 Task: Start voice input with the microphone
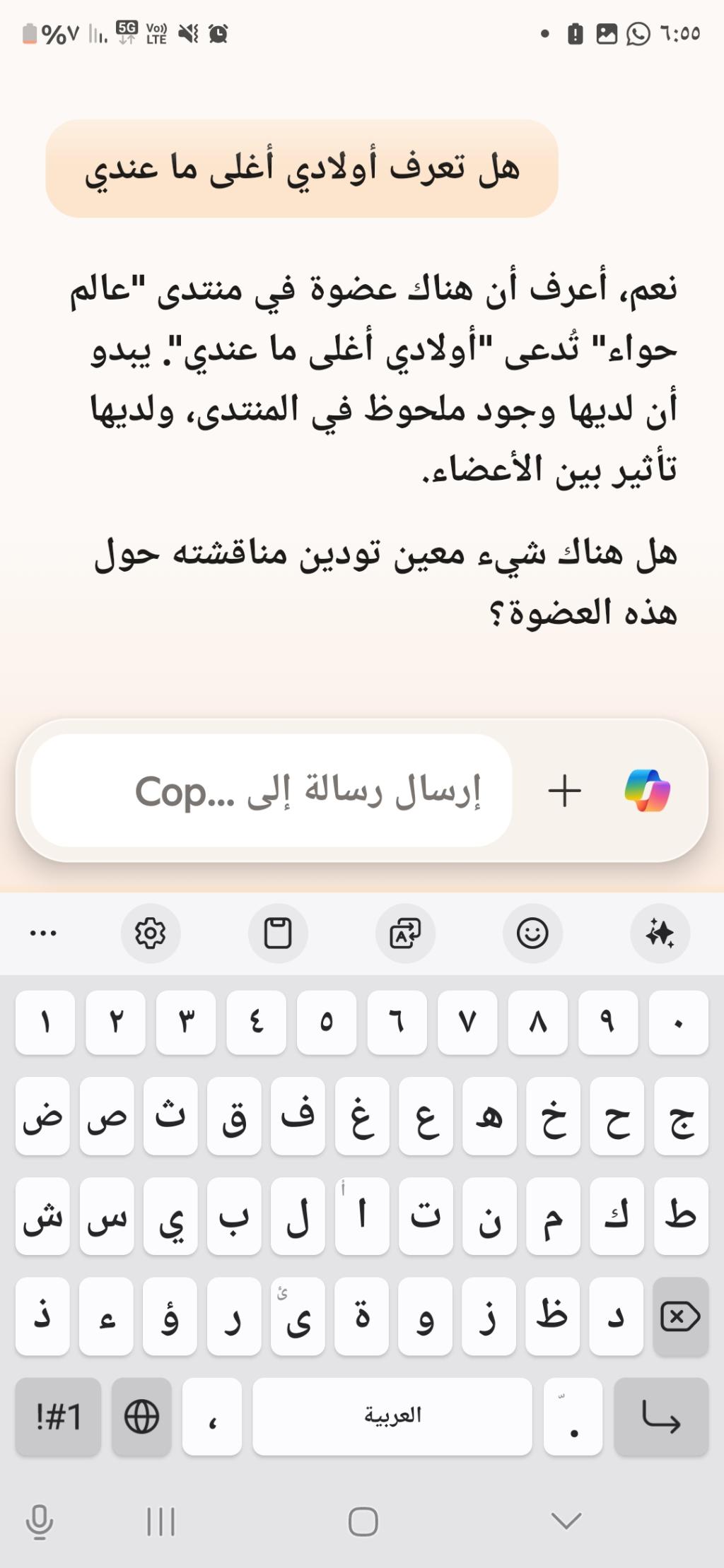(x=40, y=1521)
